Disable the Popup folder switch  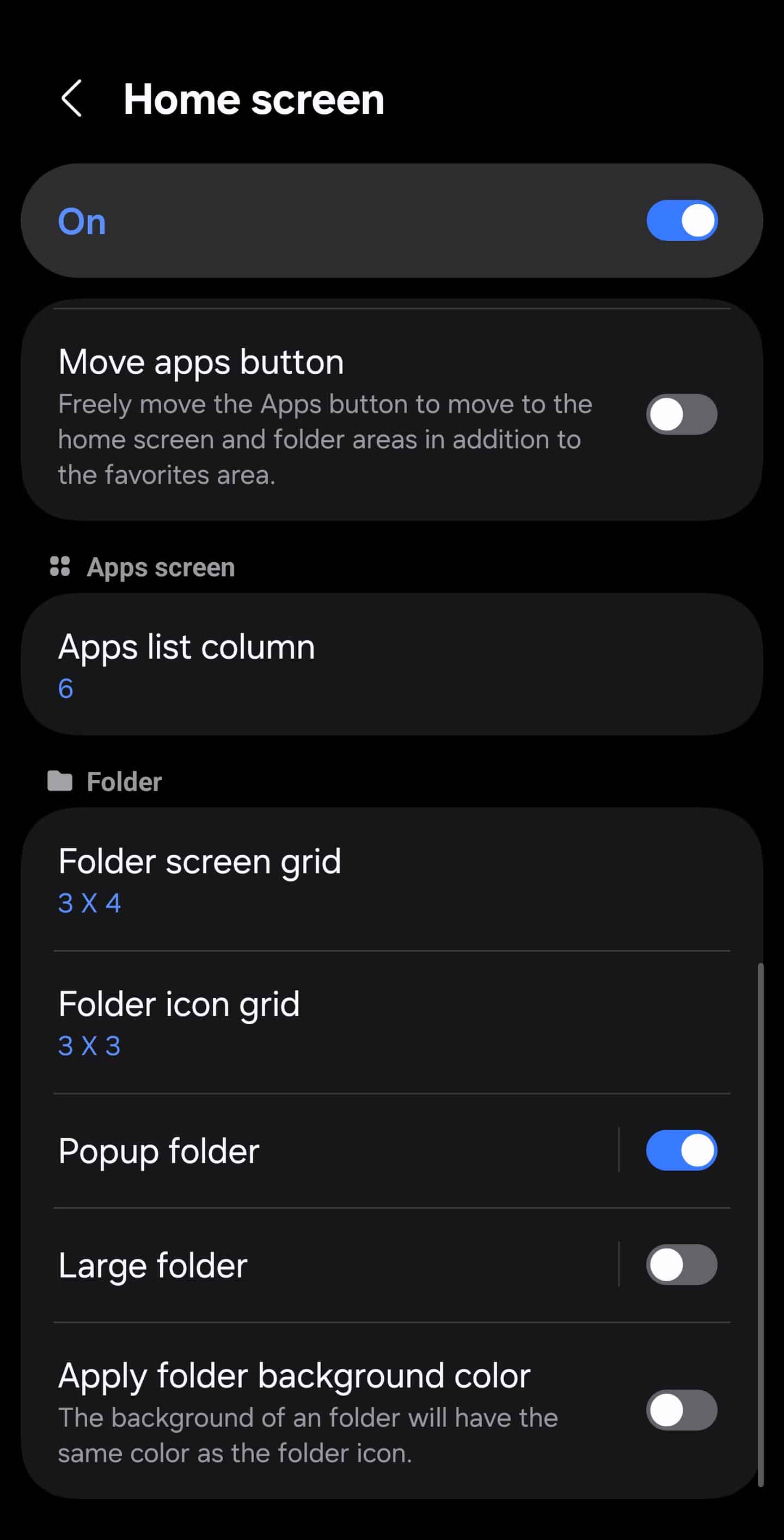pyautogui.click(x=682, y=1150)
